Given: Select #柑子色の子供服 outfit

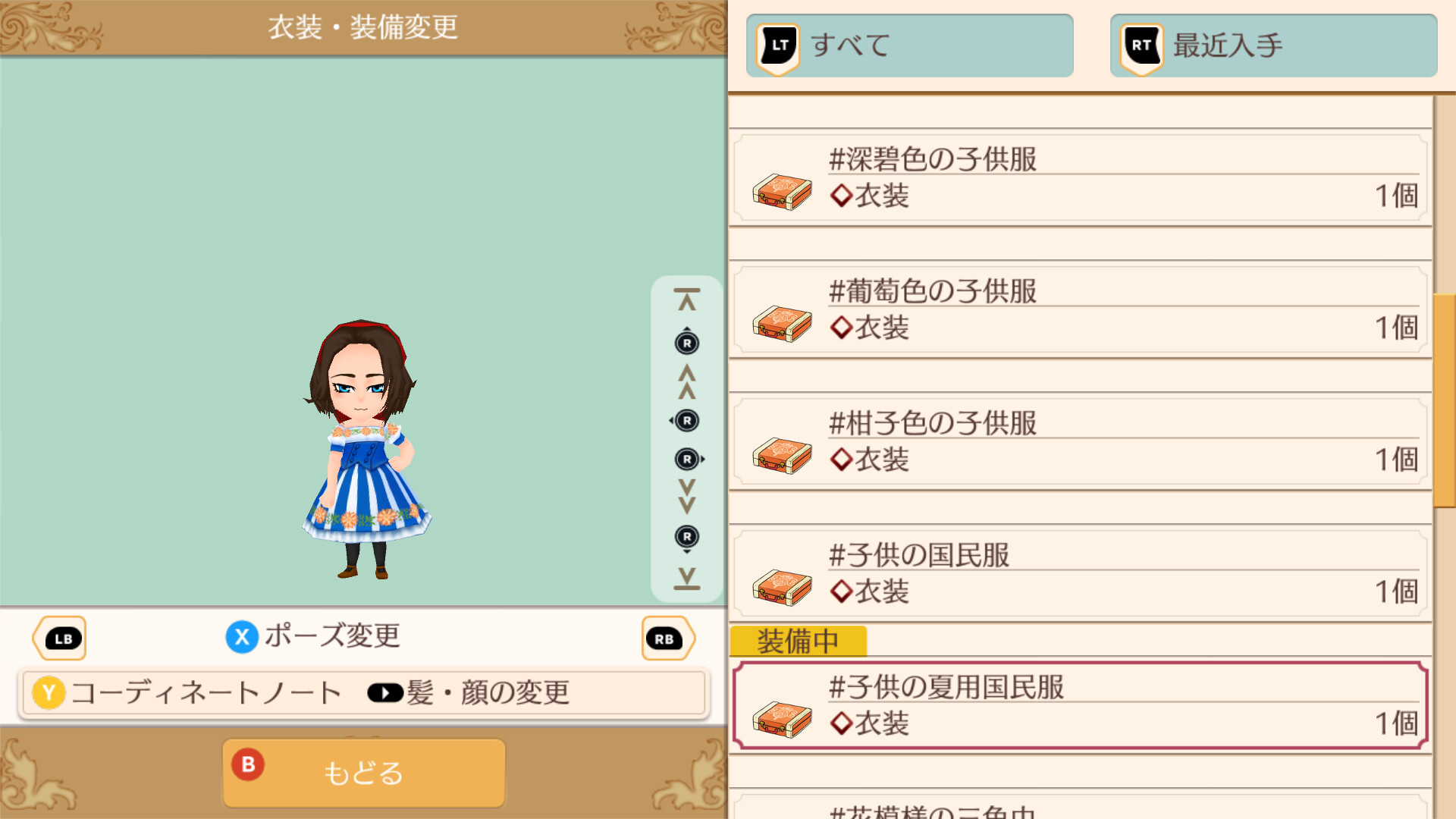Looking at the screenshot, I should (1080, 443).
